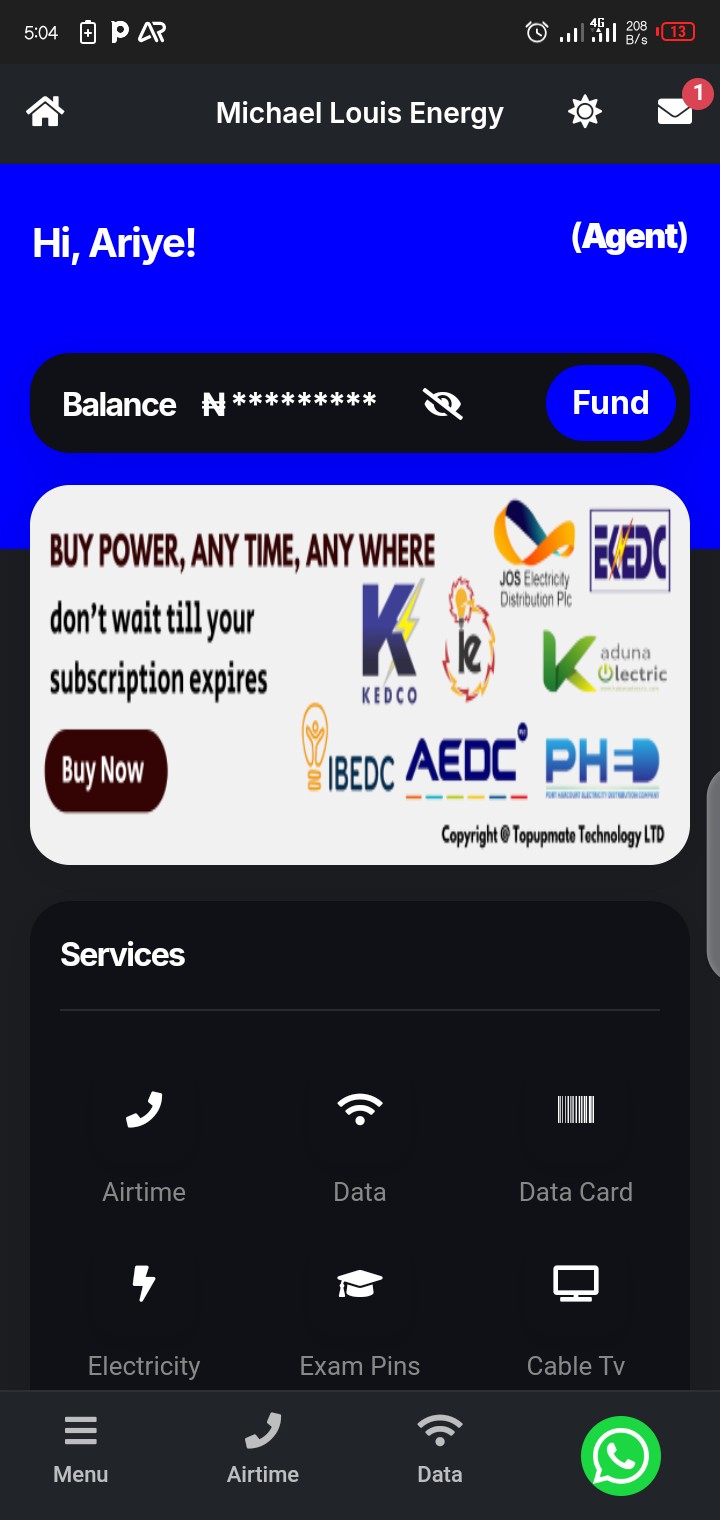
Task: Open WhatsApp chat via green icon
Action: click(620, 1456)
